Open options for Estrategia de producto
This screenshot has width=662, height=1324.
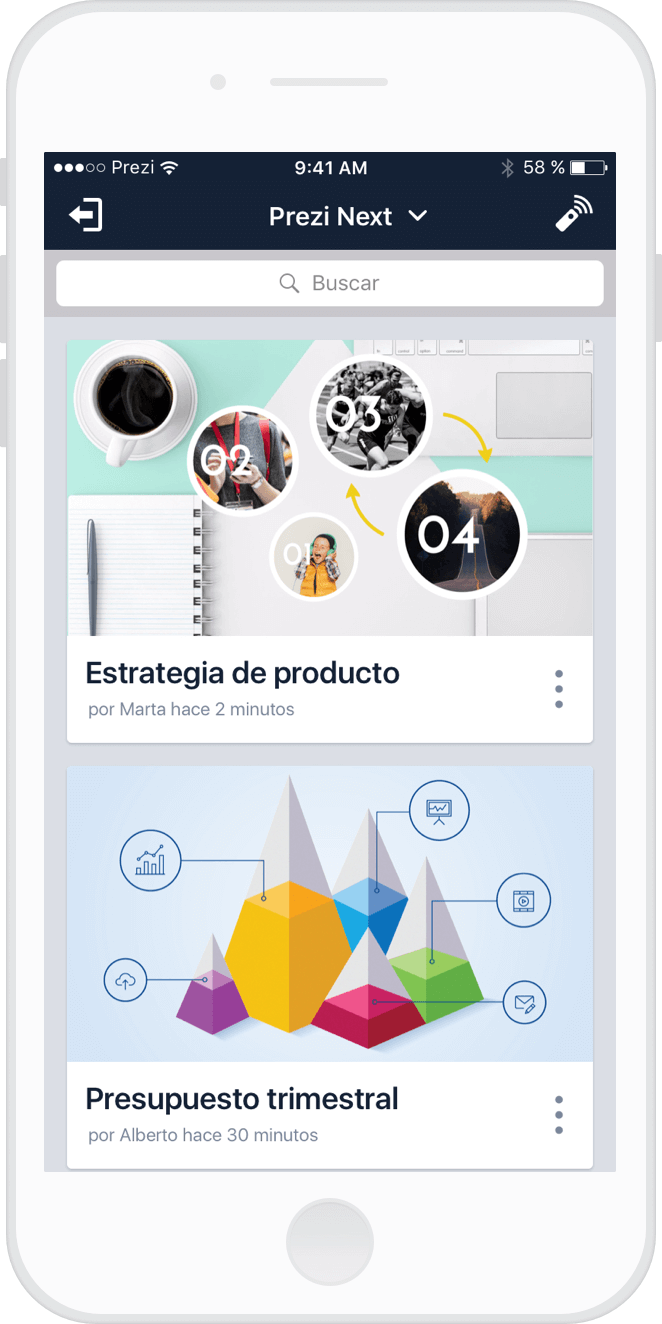coord(558,689)
